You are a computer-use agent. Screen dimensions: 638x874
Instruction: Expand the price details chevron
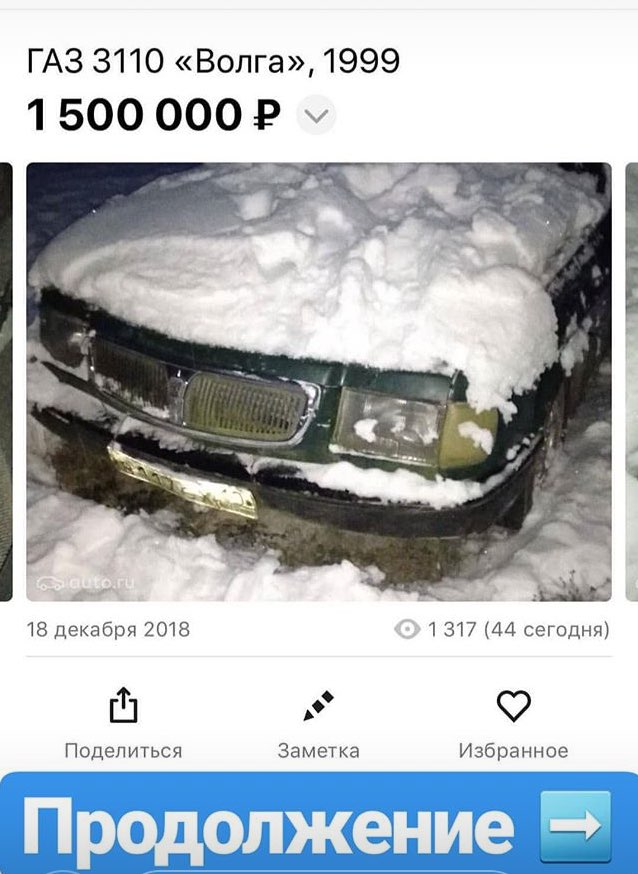(316, 116)
